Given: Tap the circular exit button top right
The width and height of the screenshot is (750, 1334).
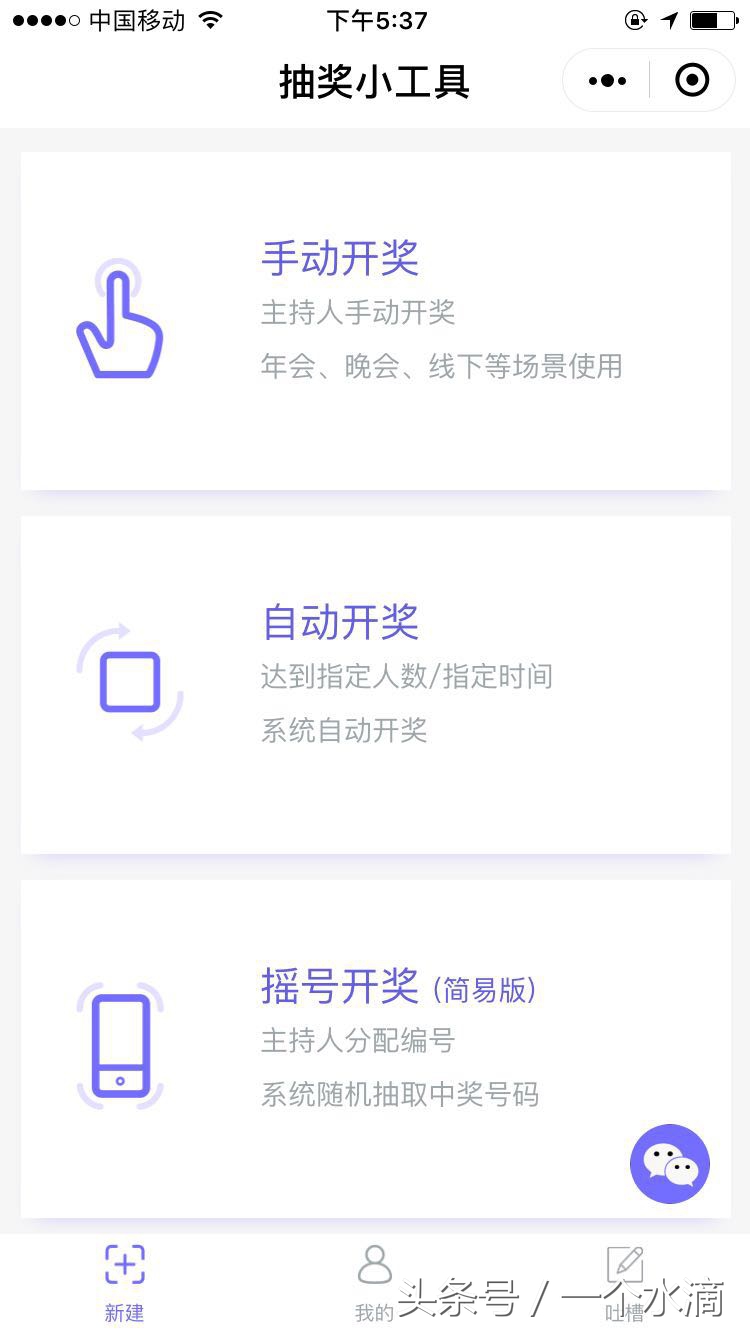Looking at the screenshot, I should [691, 80].
